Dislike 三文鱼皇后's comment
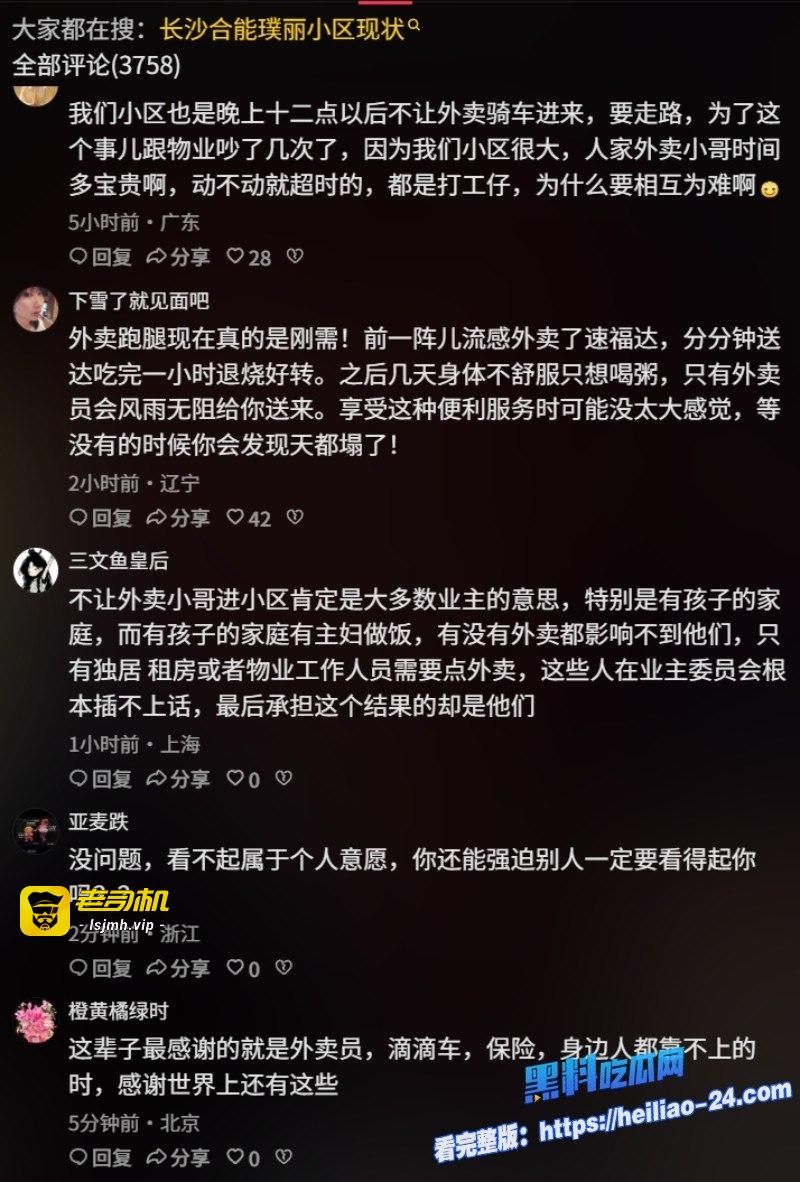 point(284,777)
